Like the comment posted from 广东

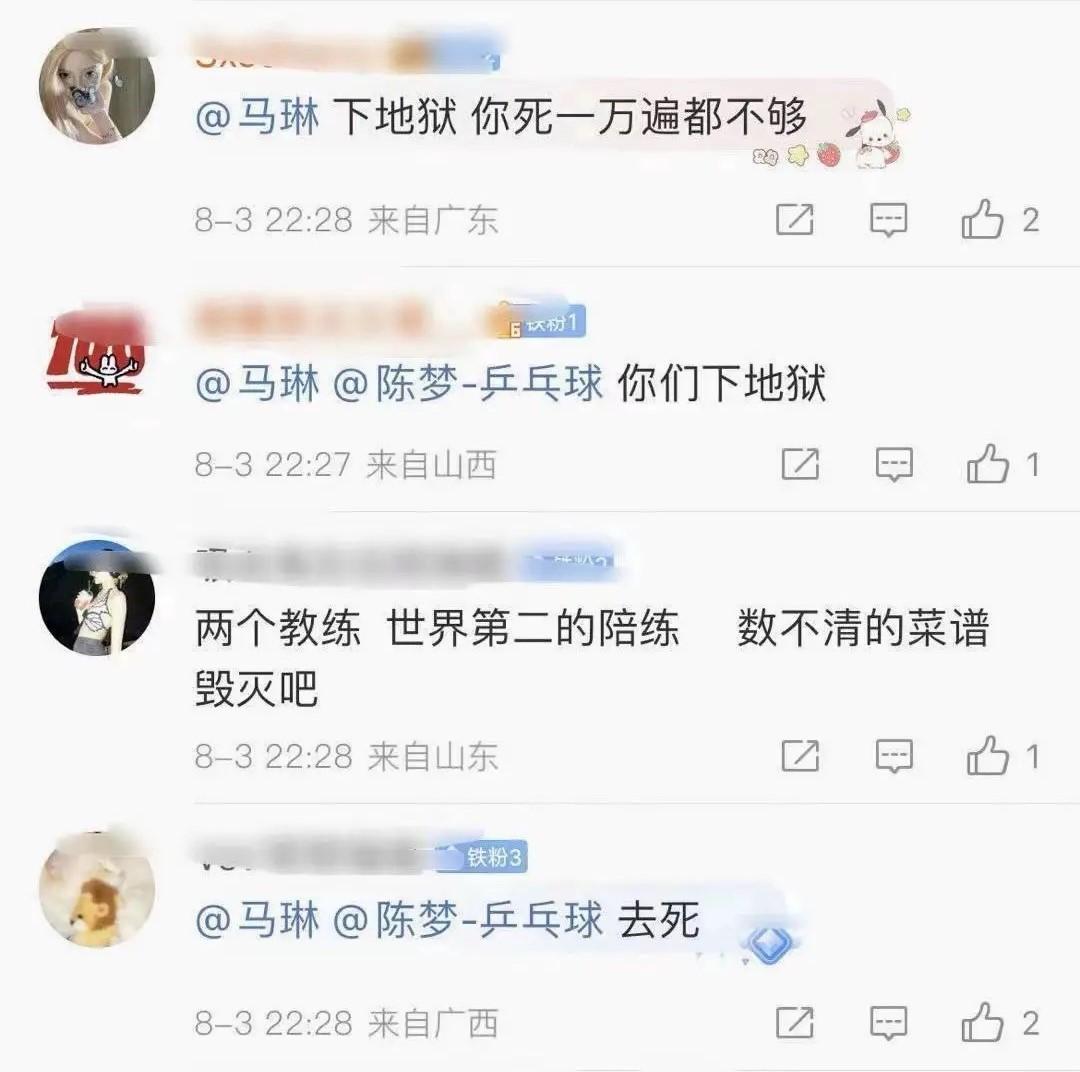click(x=982, y=219)
